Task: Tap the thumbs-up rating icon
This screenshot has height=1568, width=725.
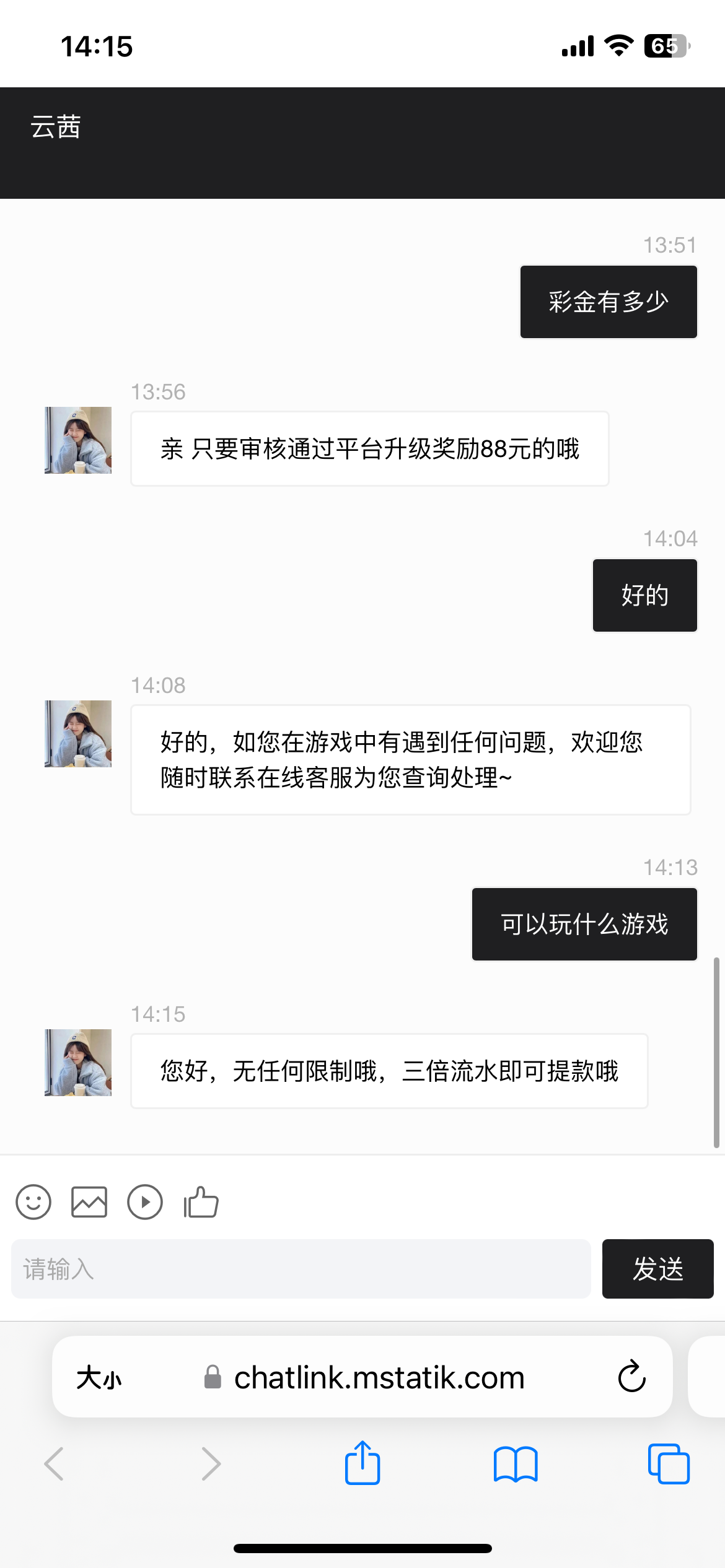Action: pos(201,1202)
